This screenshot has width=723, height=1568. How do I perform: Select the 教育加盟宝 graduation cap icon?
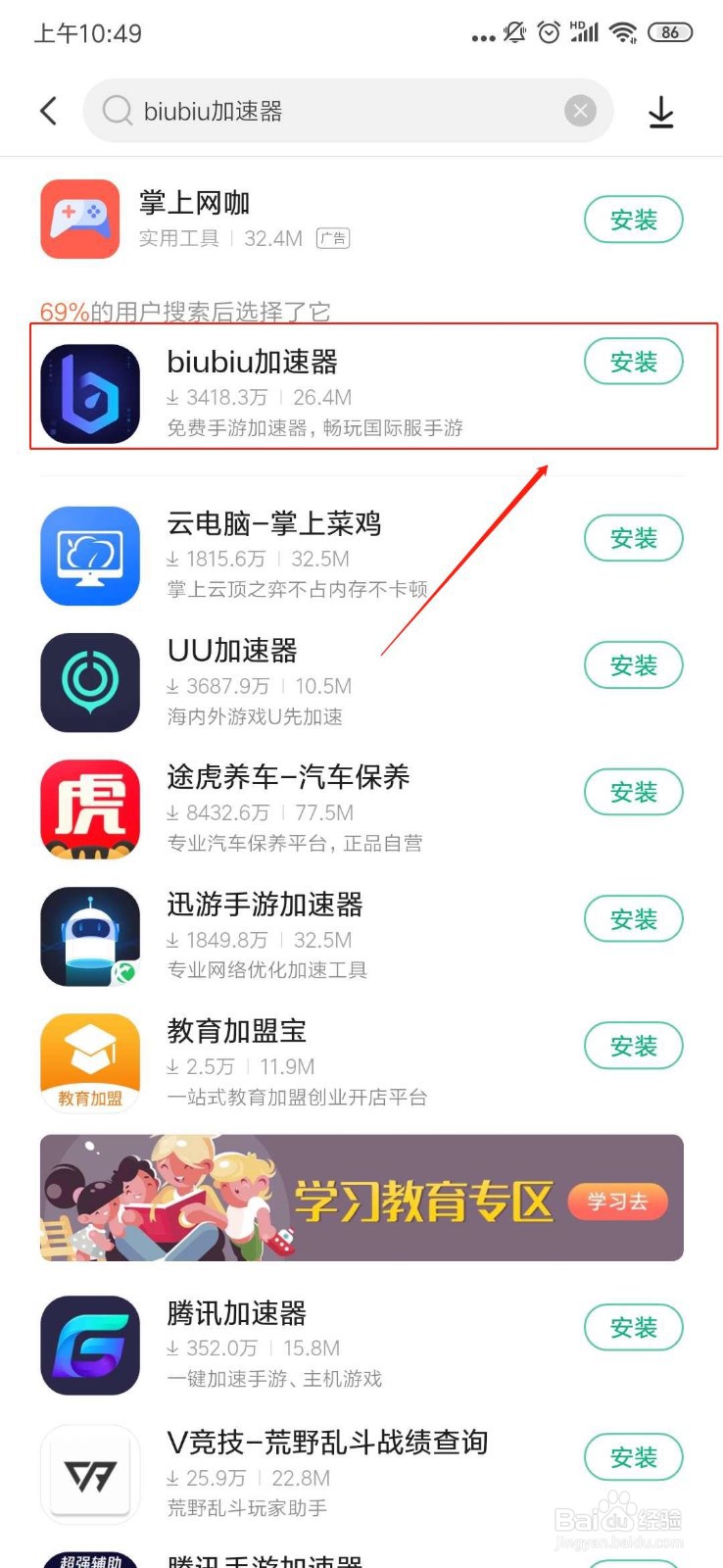tap(90, 1062)
